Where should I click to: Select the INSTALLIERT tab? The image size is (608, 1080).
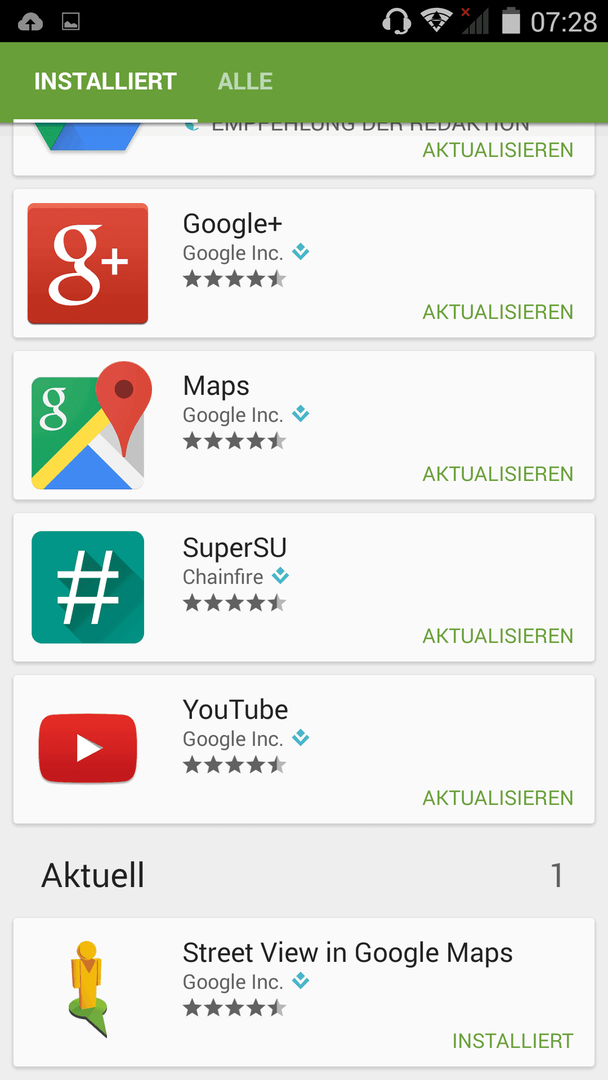(105, 81)
